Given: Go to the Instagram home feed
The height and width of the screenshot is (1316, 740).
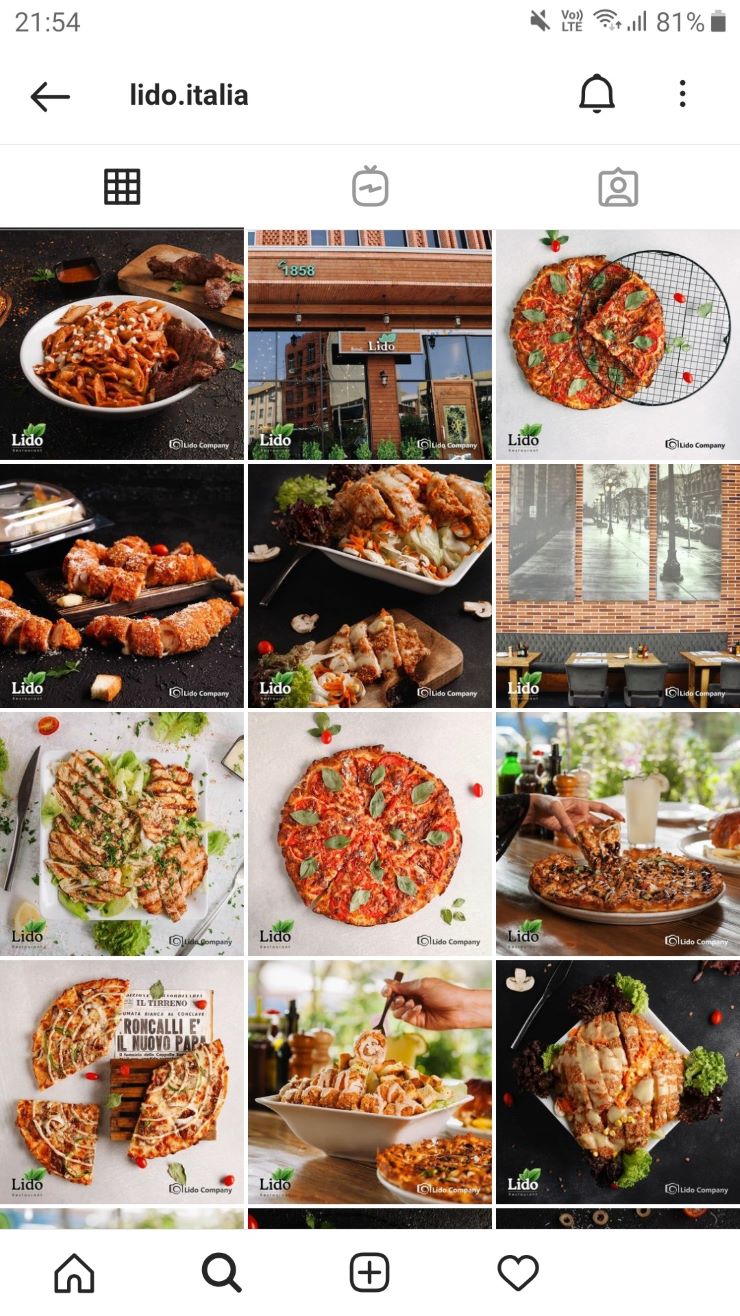Looking at the screenshot, I should click(x=74, y=1273).
